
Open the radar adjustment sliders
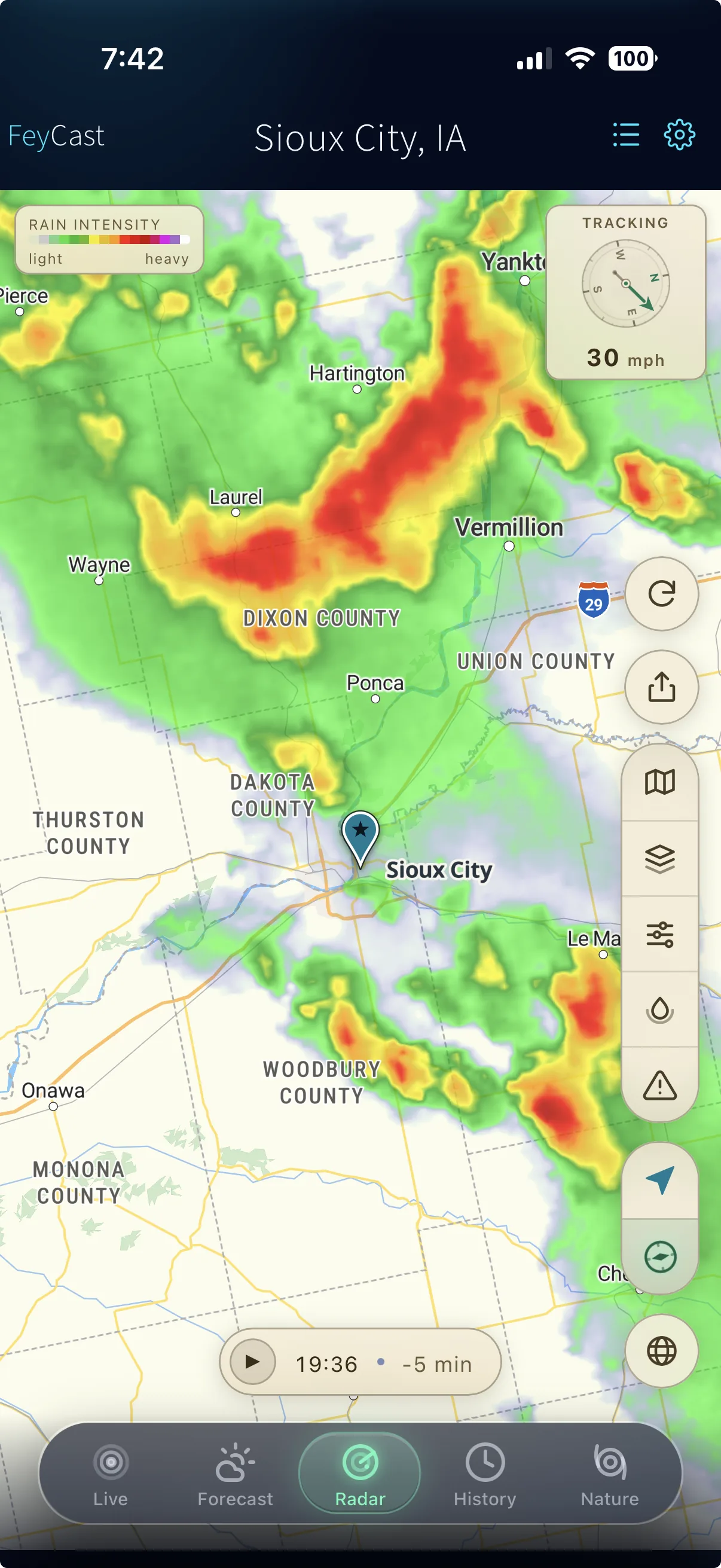tap(660, 934)
